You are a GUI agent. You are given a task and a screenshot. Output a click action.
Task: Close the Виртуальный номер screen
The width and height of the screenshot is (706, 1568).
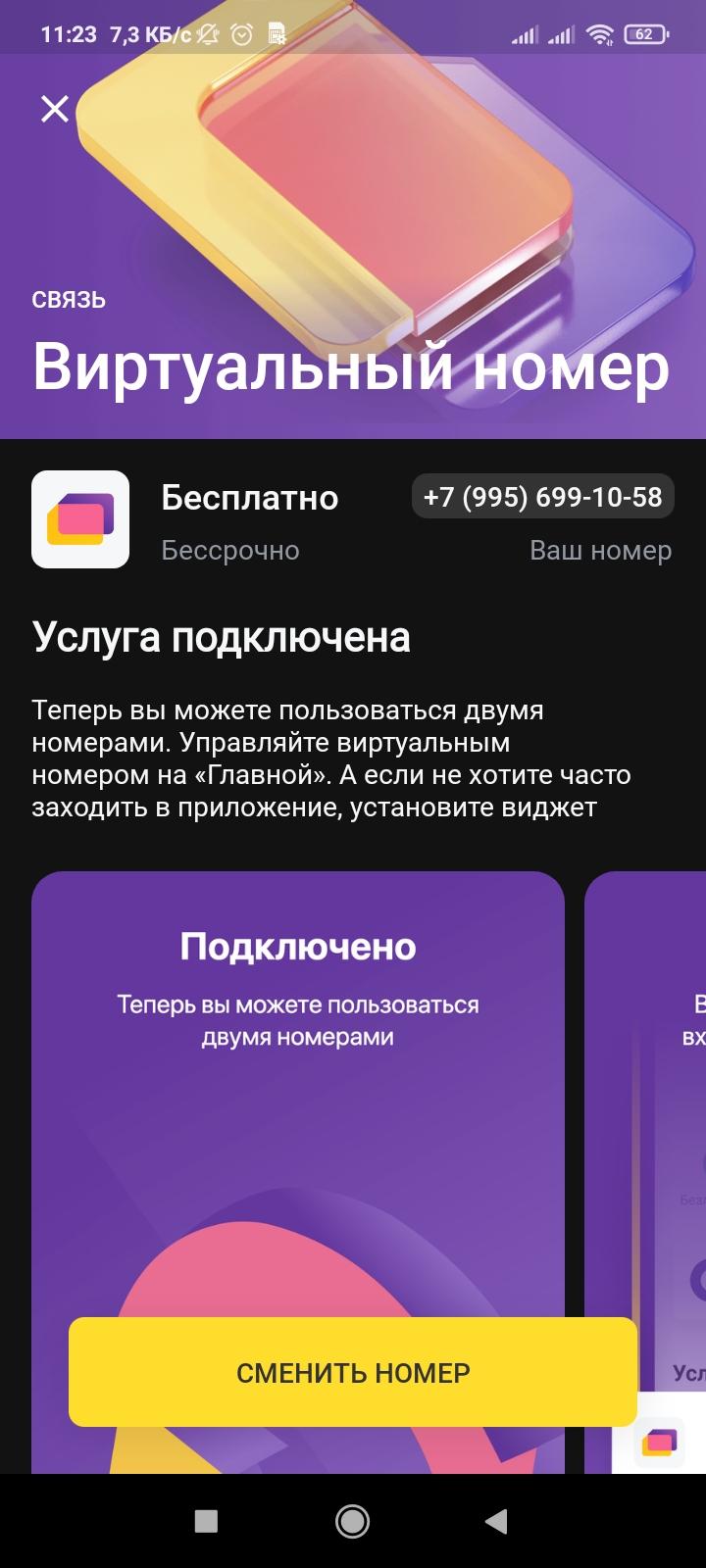point(55,108)
